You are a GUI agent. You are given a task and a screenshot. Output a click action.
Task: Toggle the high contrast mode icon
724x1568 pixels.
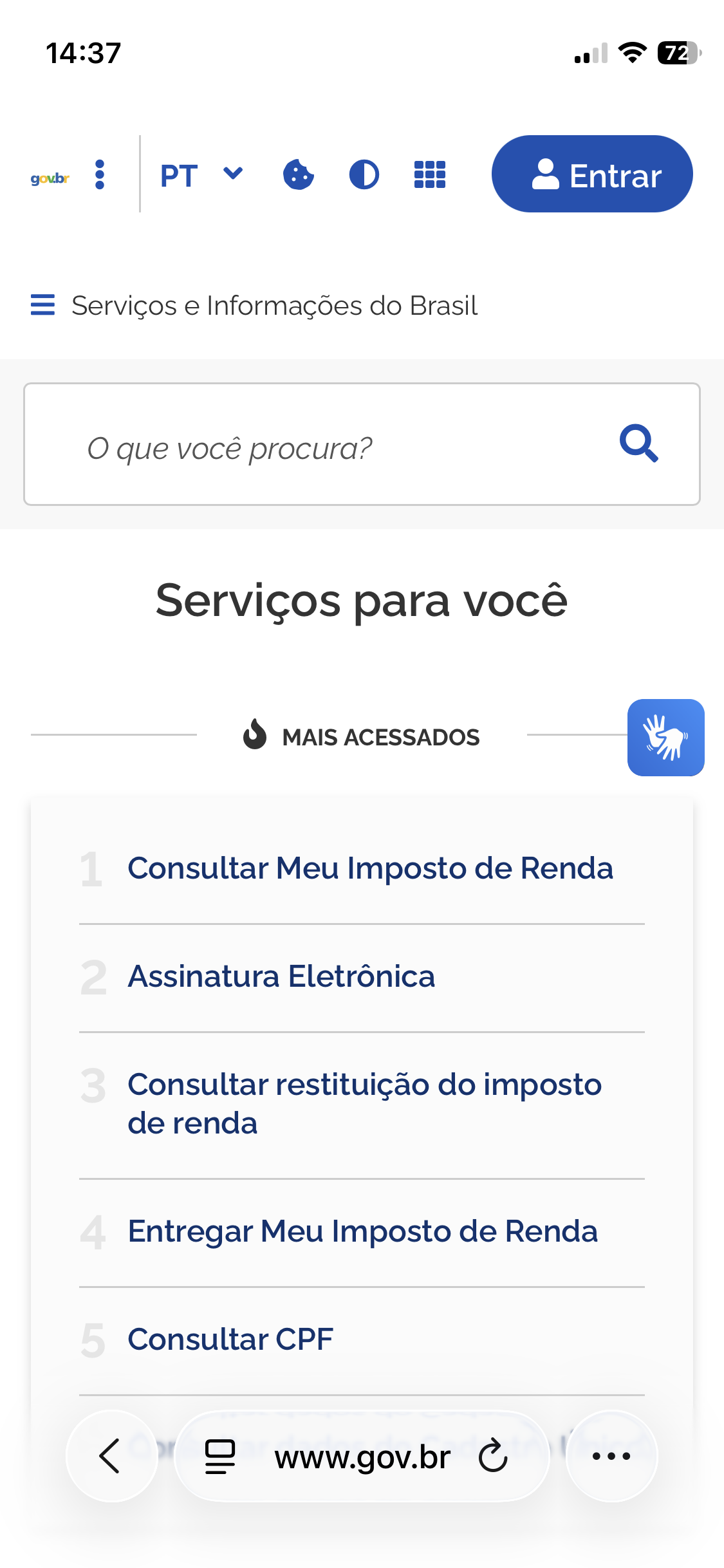tap(364, 175)
